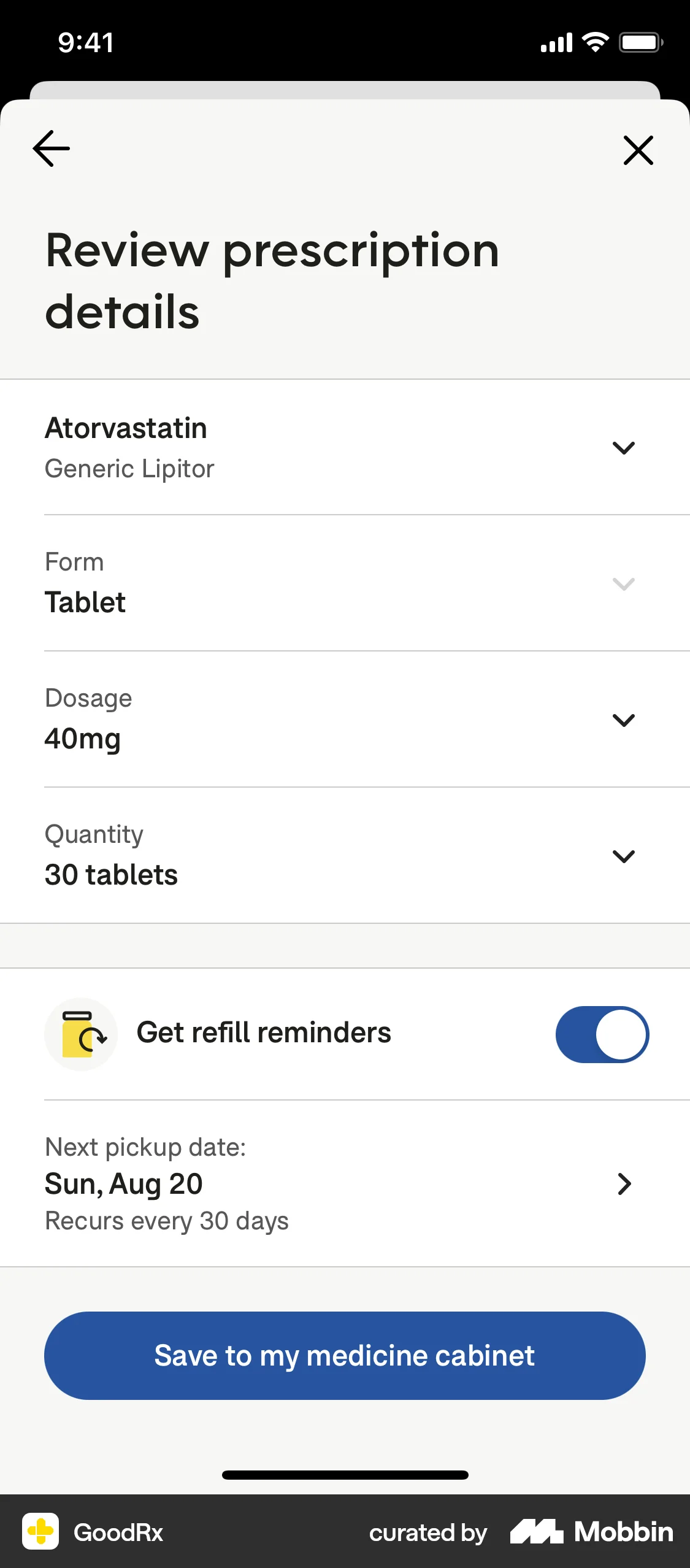Click the 9:41 clock display

(85, 42)
